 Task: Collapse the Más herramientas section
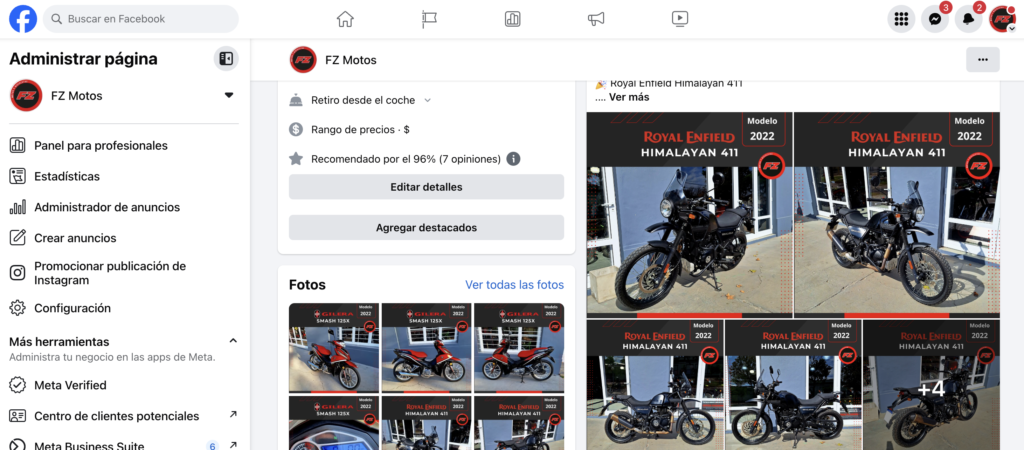tap(232, 341)
